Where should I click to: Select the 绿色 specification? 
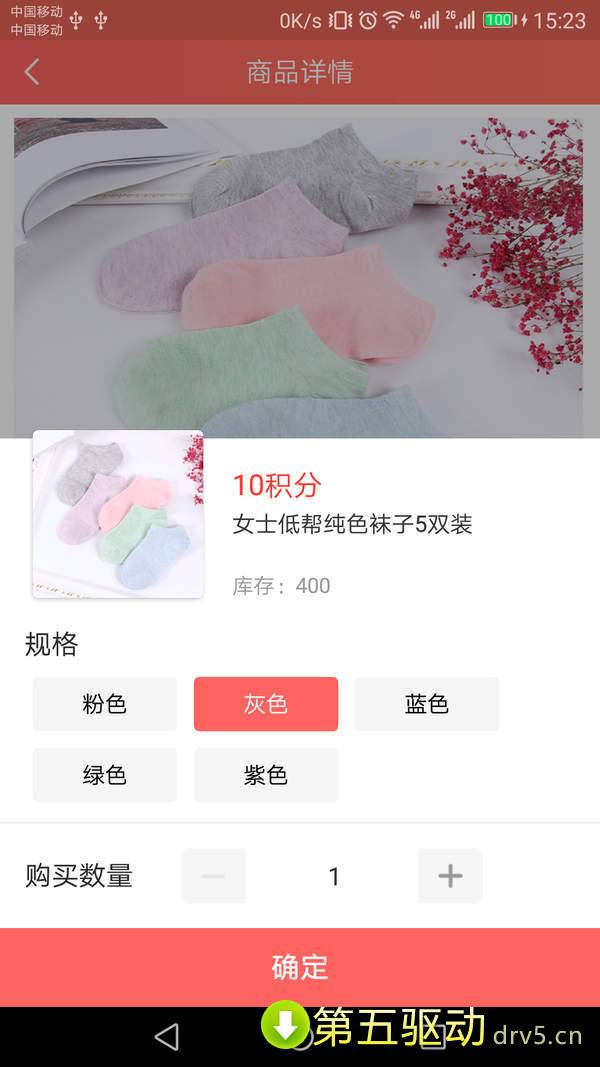105,775
